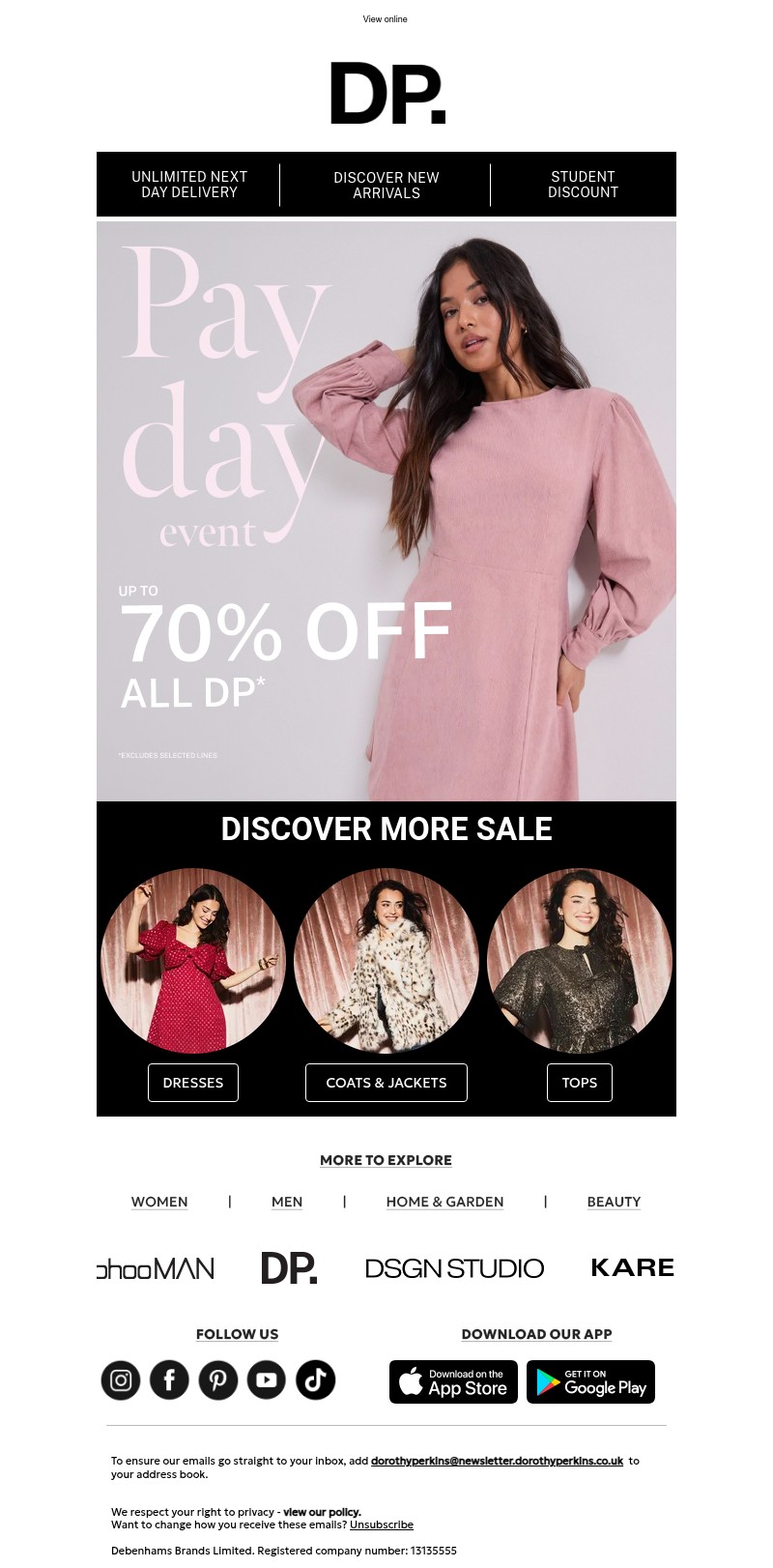Open the Women category link

click(159, 1202)
